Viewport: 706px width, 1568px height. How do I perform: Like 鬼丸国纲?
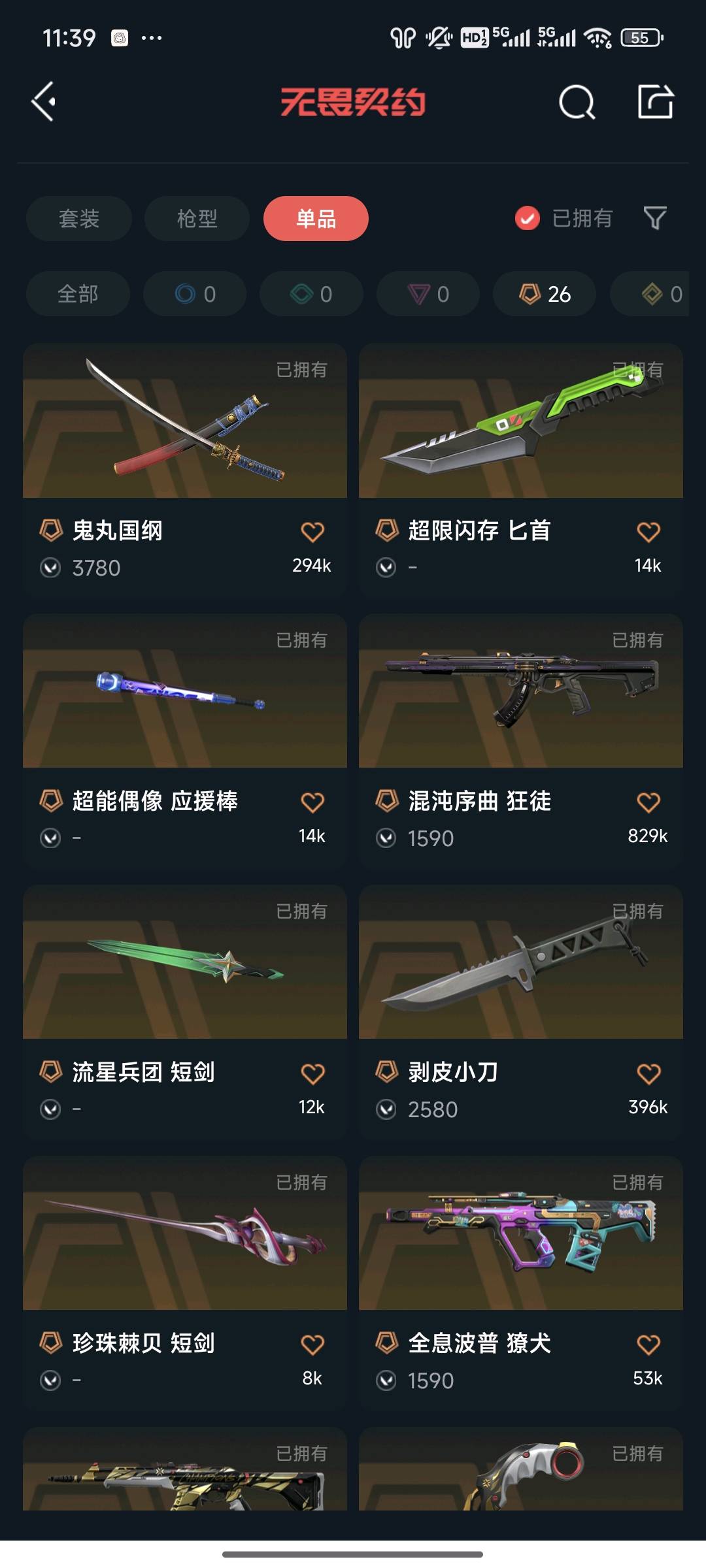[312, 532]
